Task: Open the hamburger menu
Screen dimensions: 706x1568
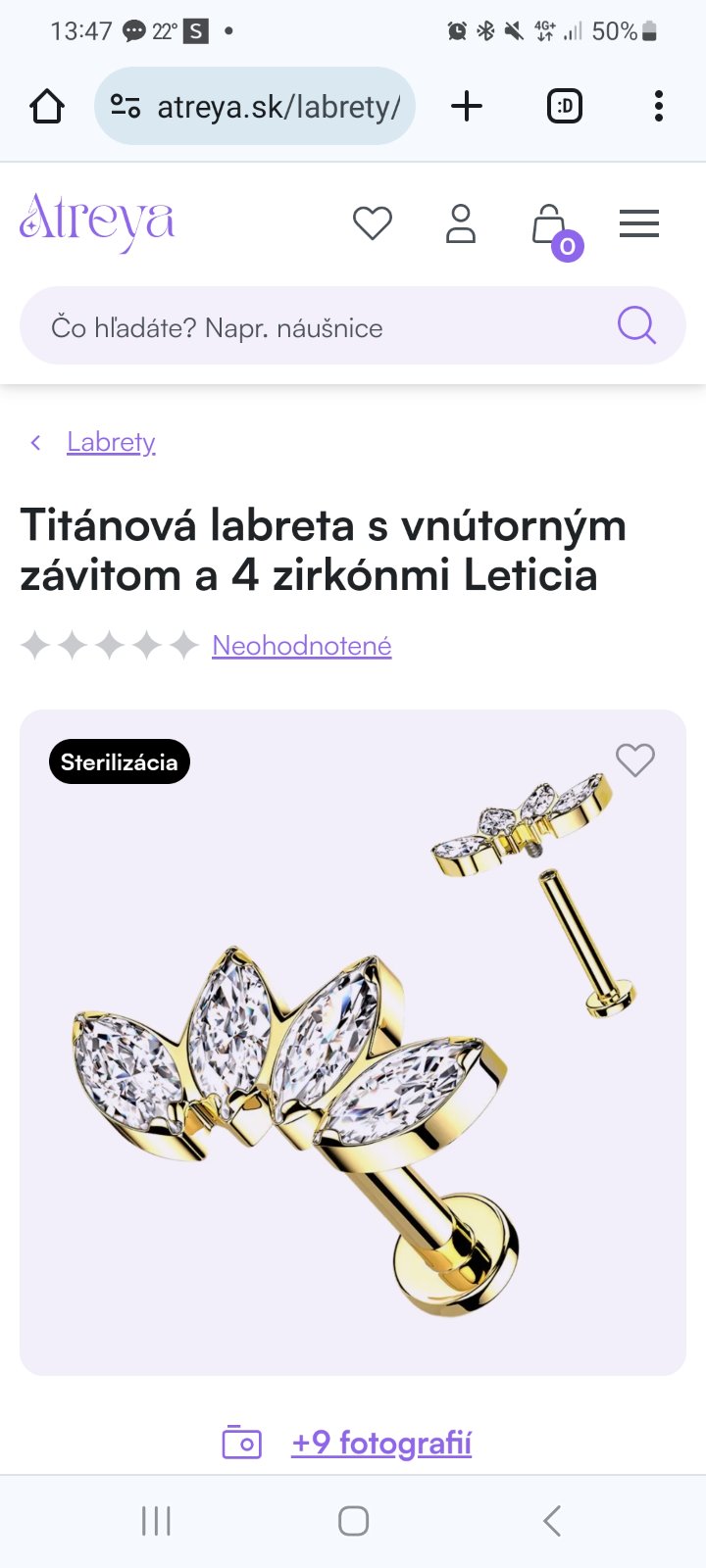Action: pos(639,223)
